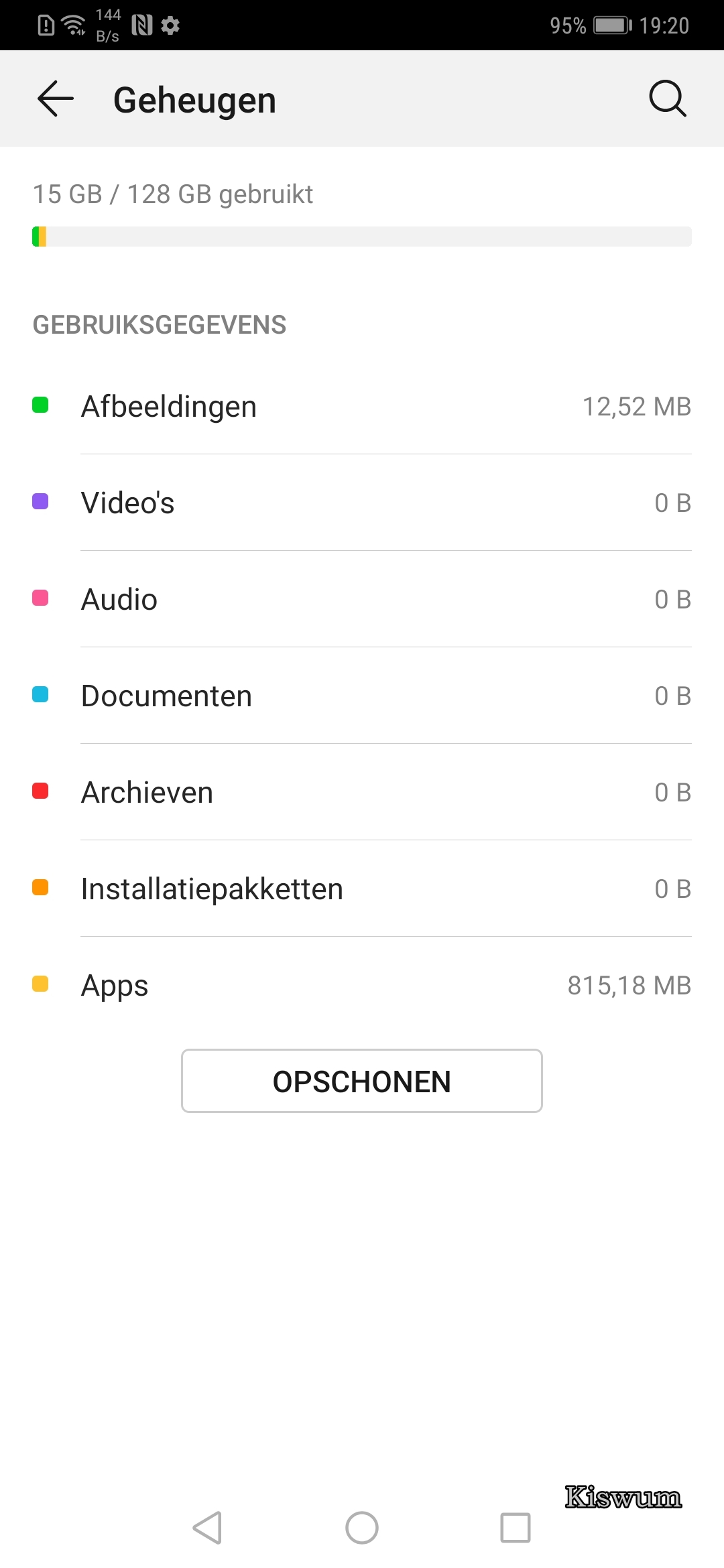View the Documenten storage row

coord(362,696)
